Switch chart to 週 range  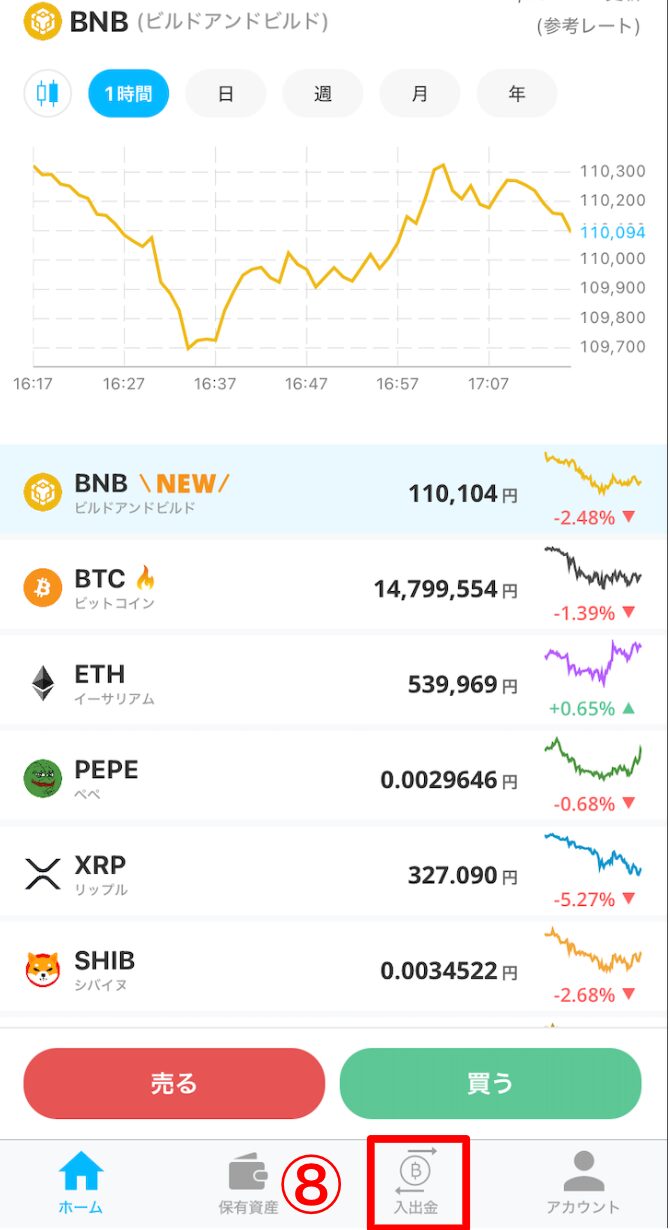pos(323,94)
